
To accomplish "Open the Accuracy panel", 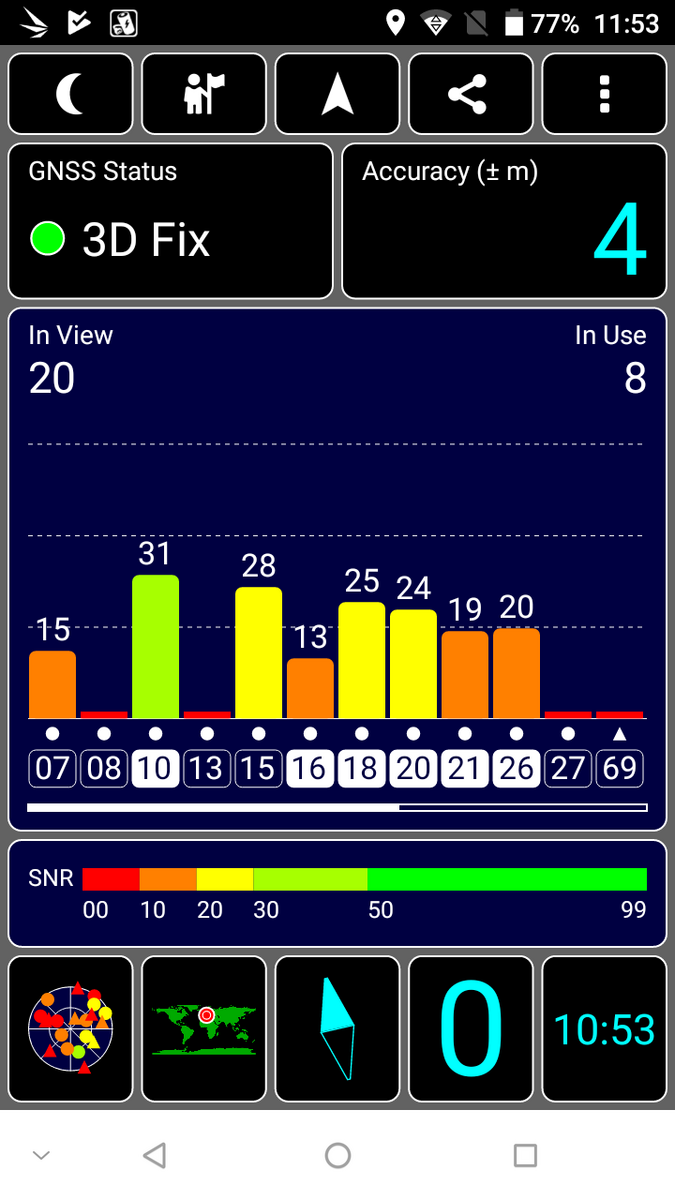I will tap(504, 221).
